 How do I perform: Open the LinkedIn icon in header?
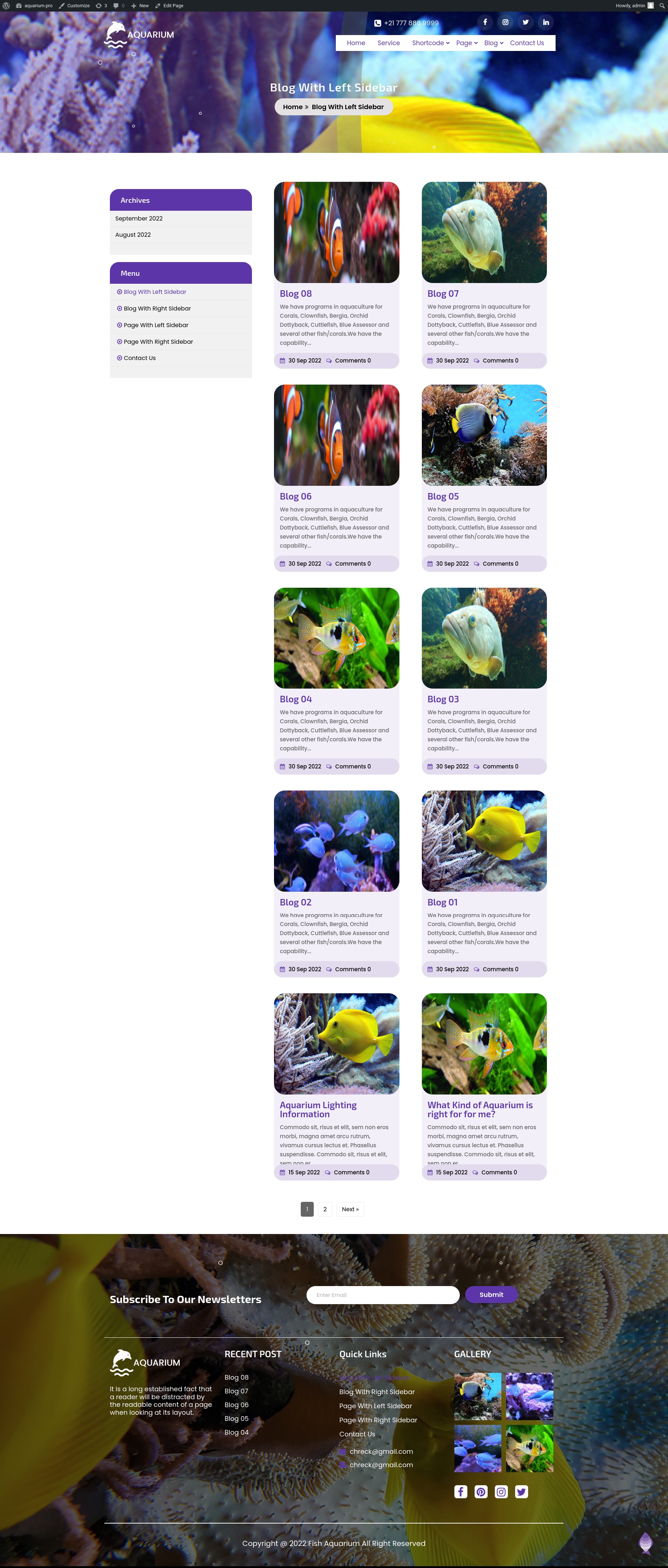tap(545, 22)
